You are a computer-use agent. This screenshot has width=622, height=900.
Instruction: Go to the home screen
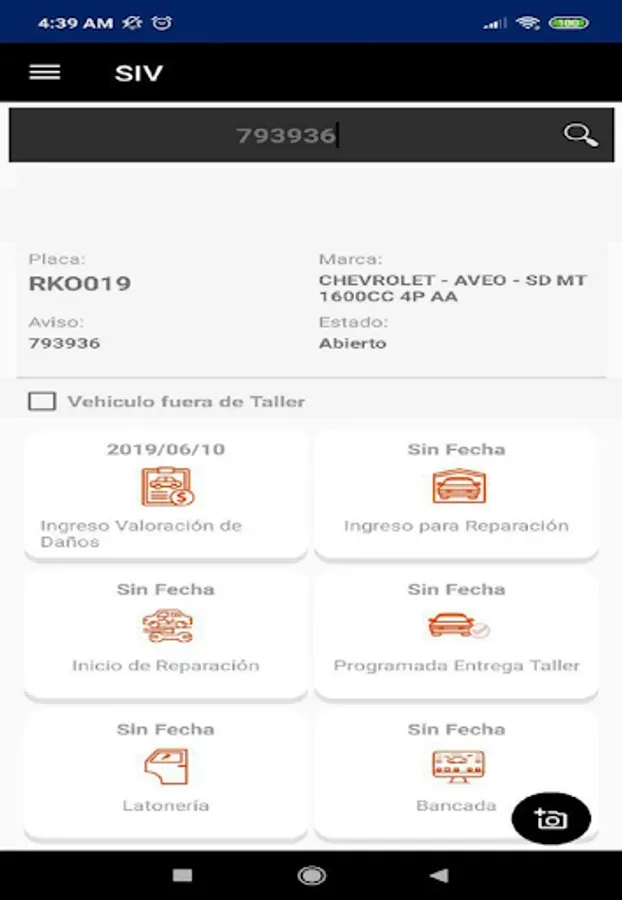(312, 876)
